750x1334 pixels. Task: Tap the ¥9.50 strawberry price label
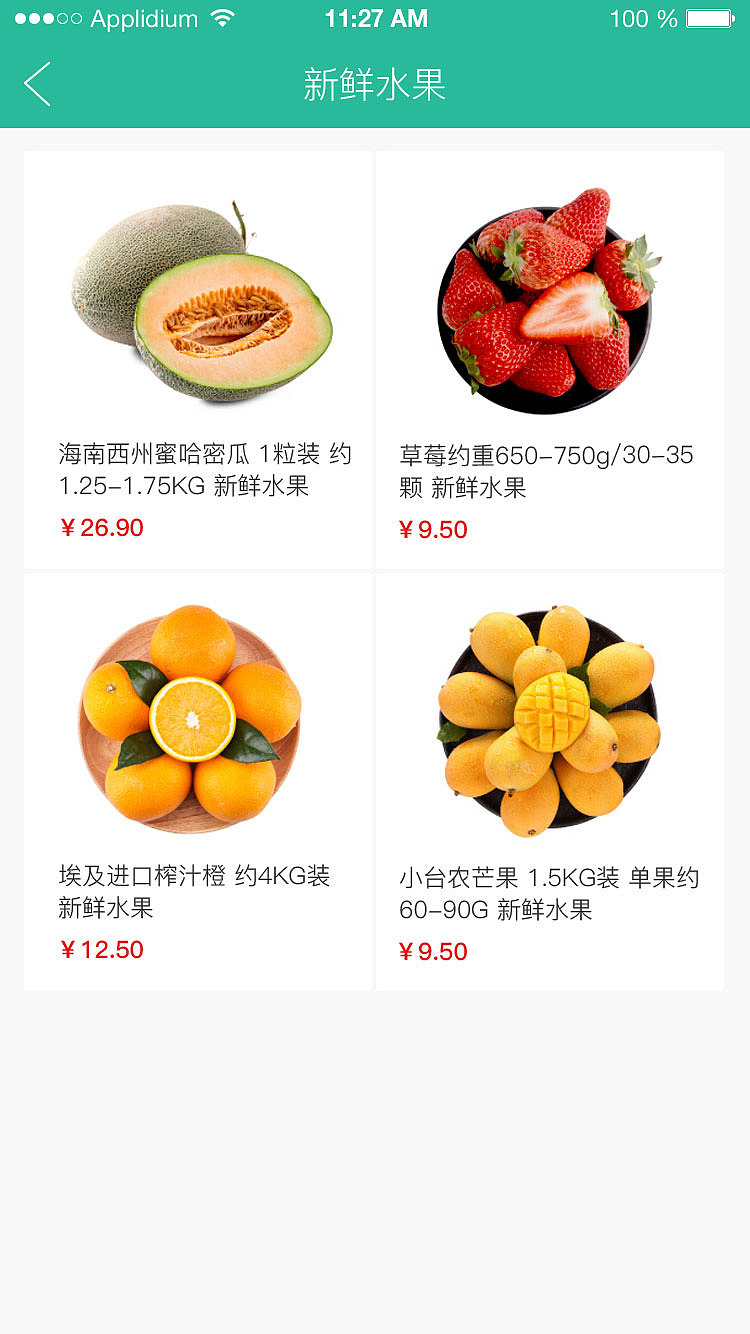coord(432,530)
